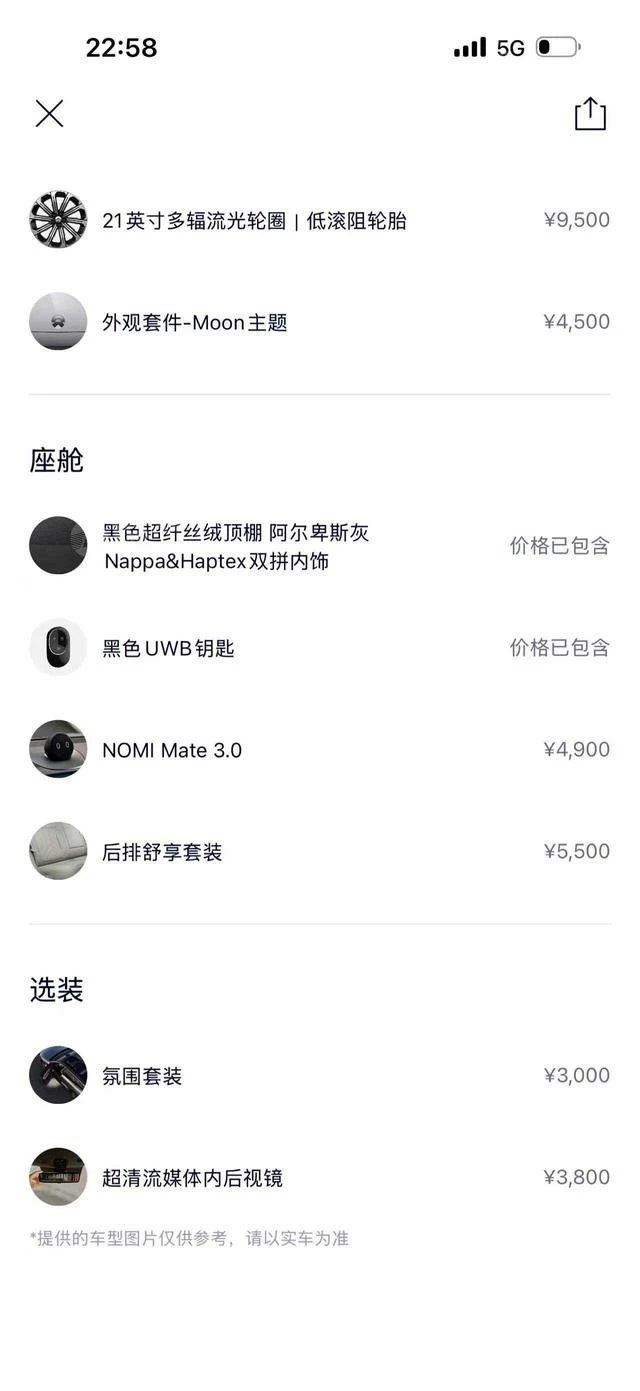Share this vehicle configuration

590,113
